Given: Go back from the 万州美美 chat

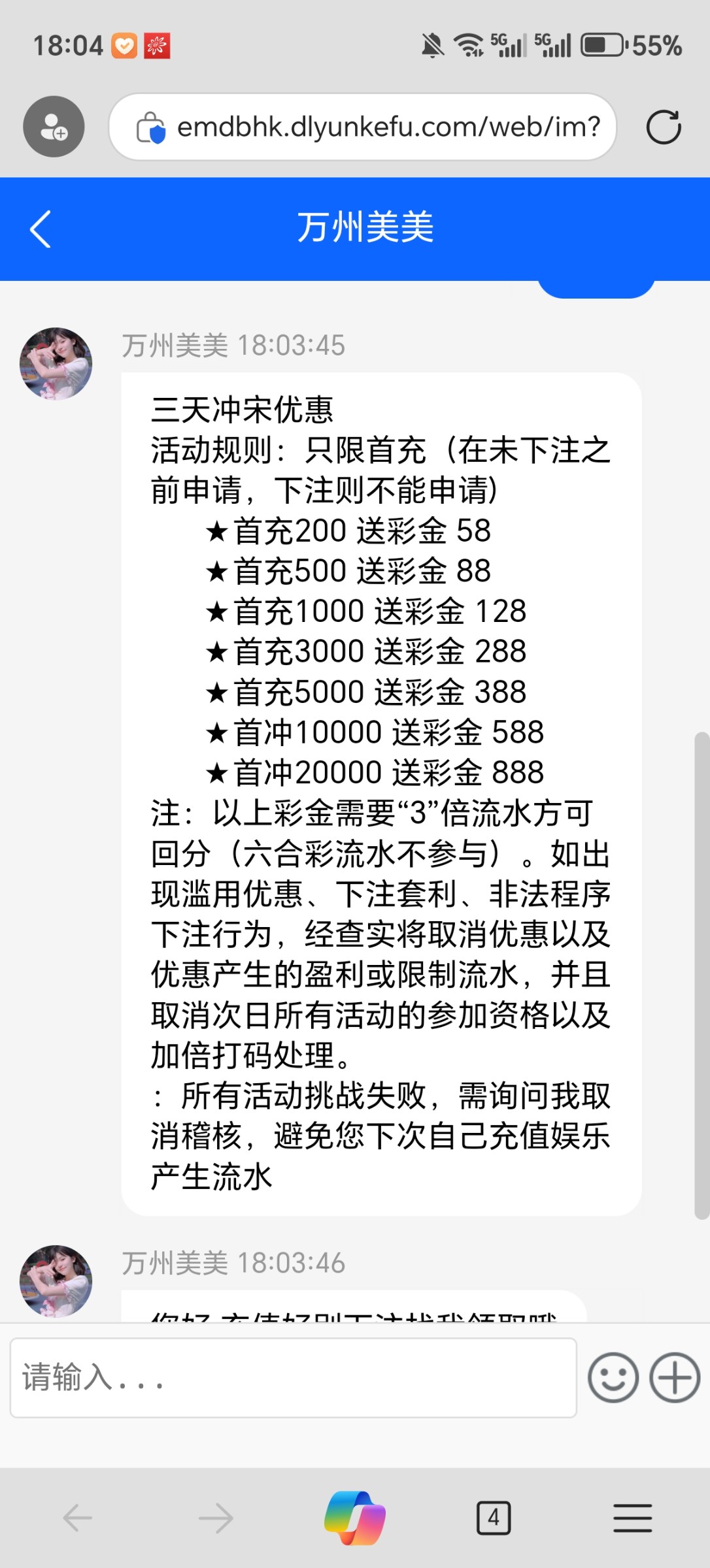Looking at the screenshot, I should (x=41, y=229).
